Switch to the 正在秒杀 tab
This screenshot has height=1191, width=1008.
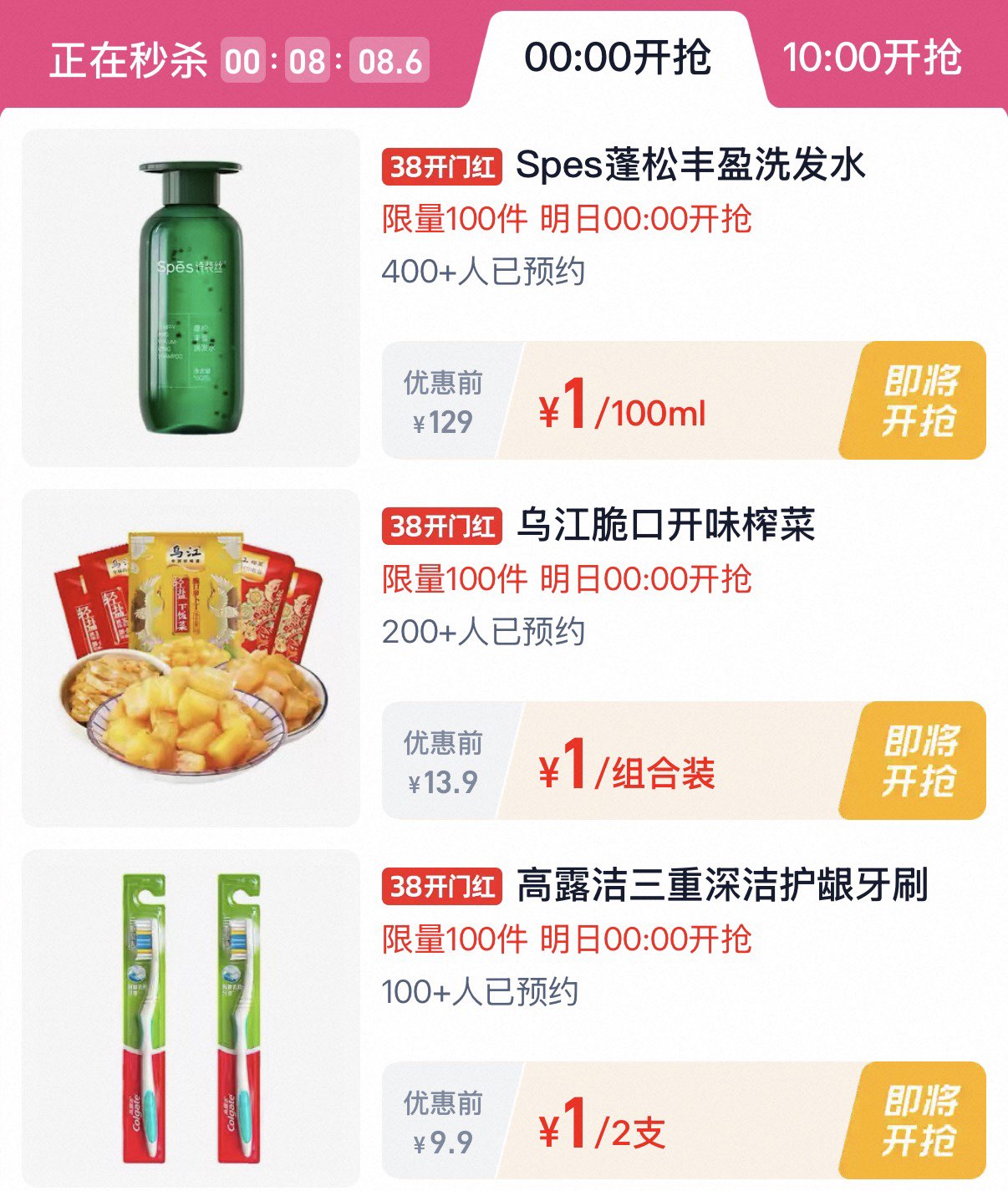point(130,60)
